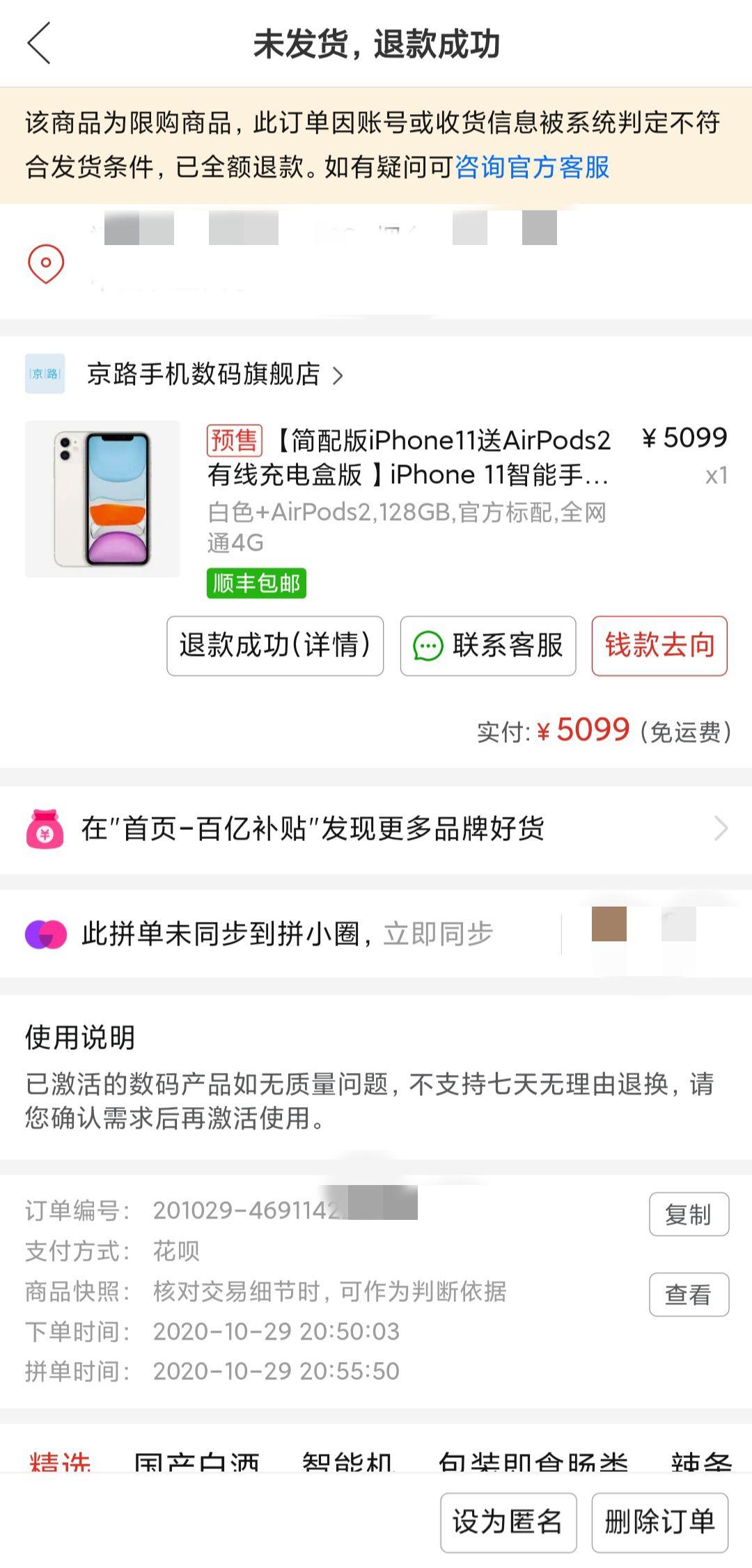Copy the order number with 复制
This screenshot has height=1568, width=752.
pos(688,1215)
